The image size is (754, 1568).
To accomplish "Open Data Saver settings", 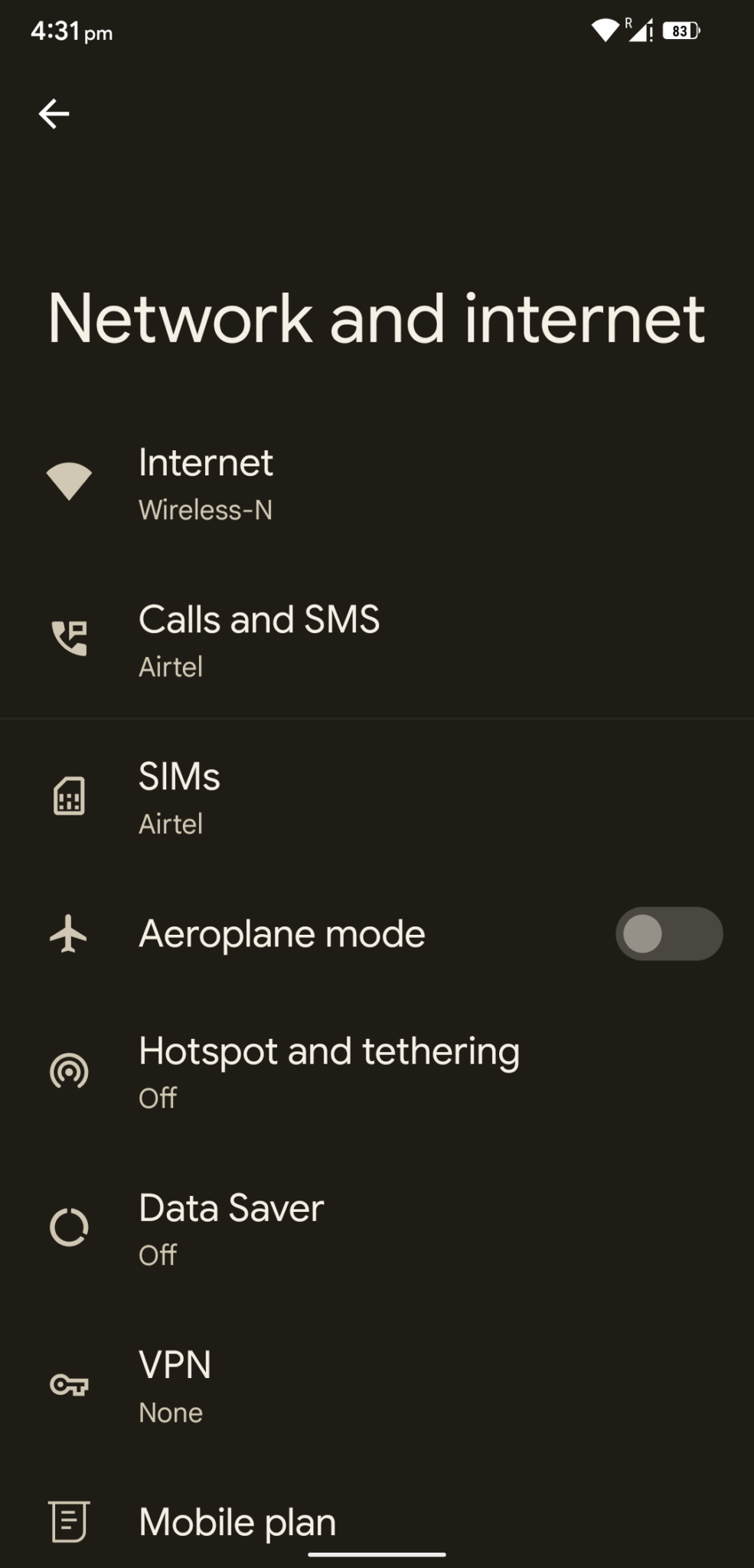I will click(x=230, y=1228).
